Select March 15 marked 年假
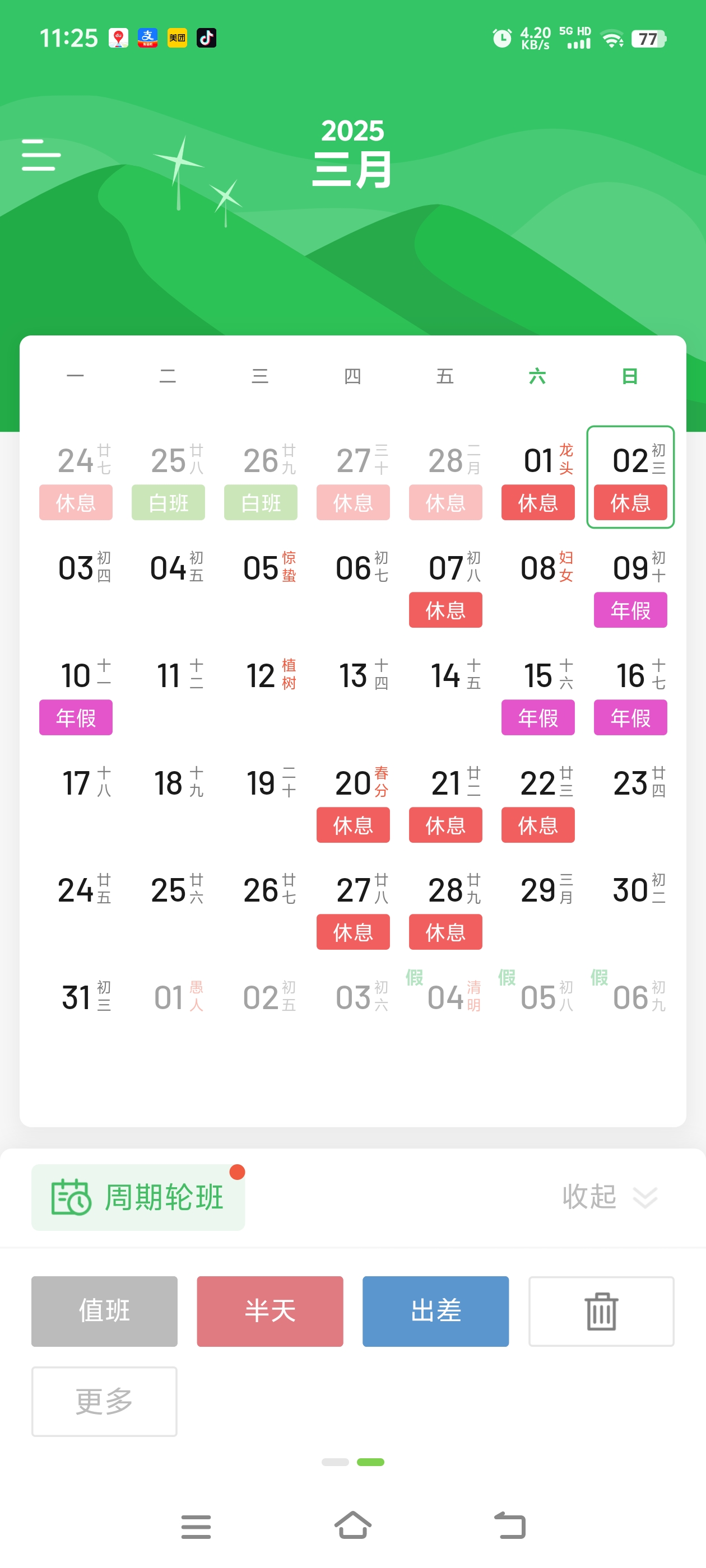Viewport: 706px width, 1568px height. [x=538, y=695]
